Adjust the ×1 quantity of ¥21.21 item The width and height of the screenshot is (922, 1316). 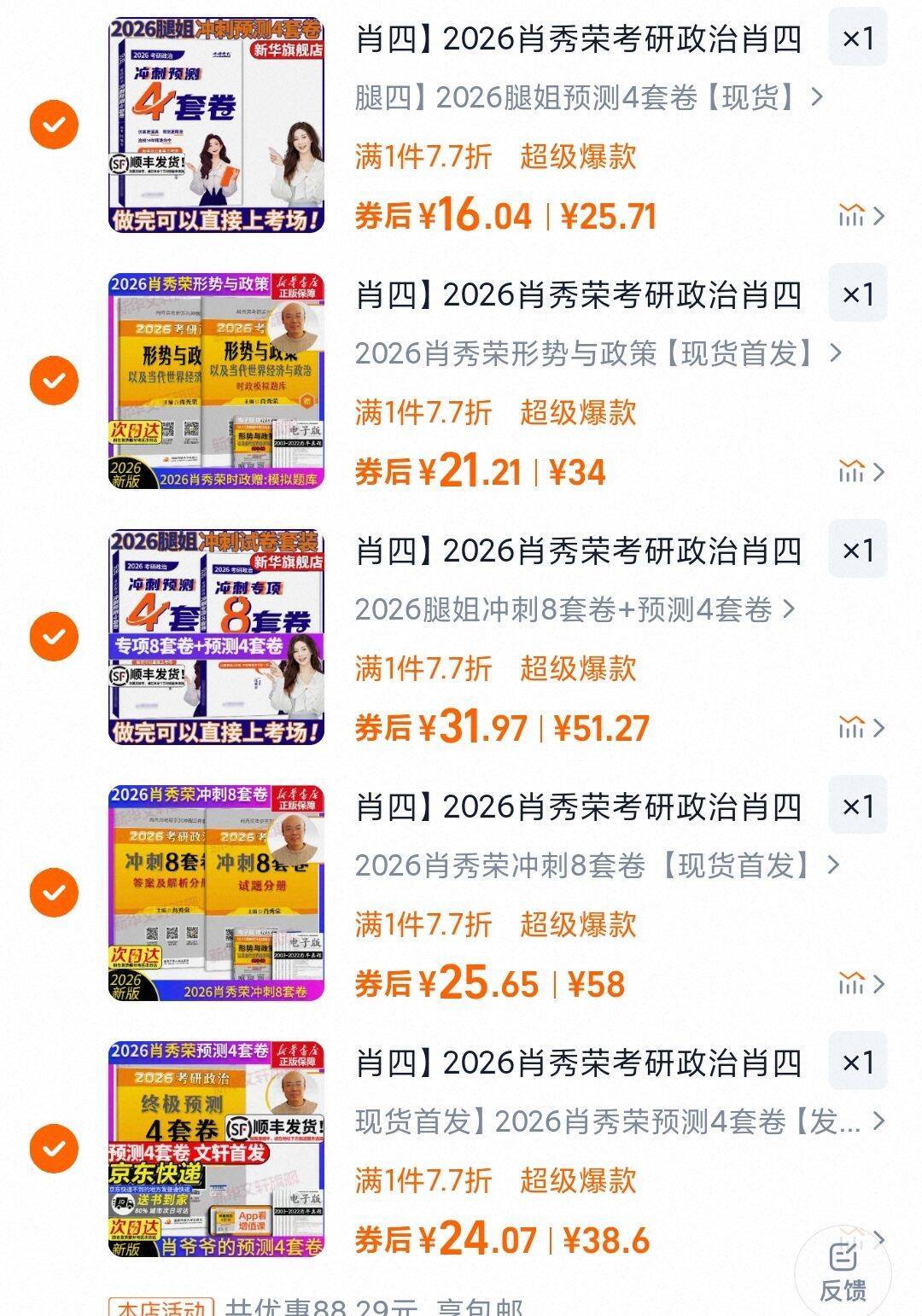857,294
